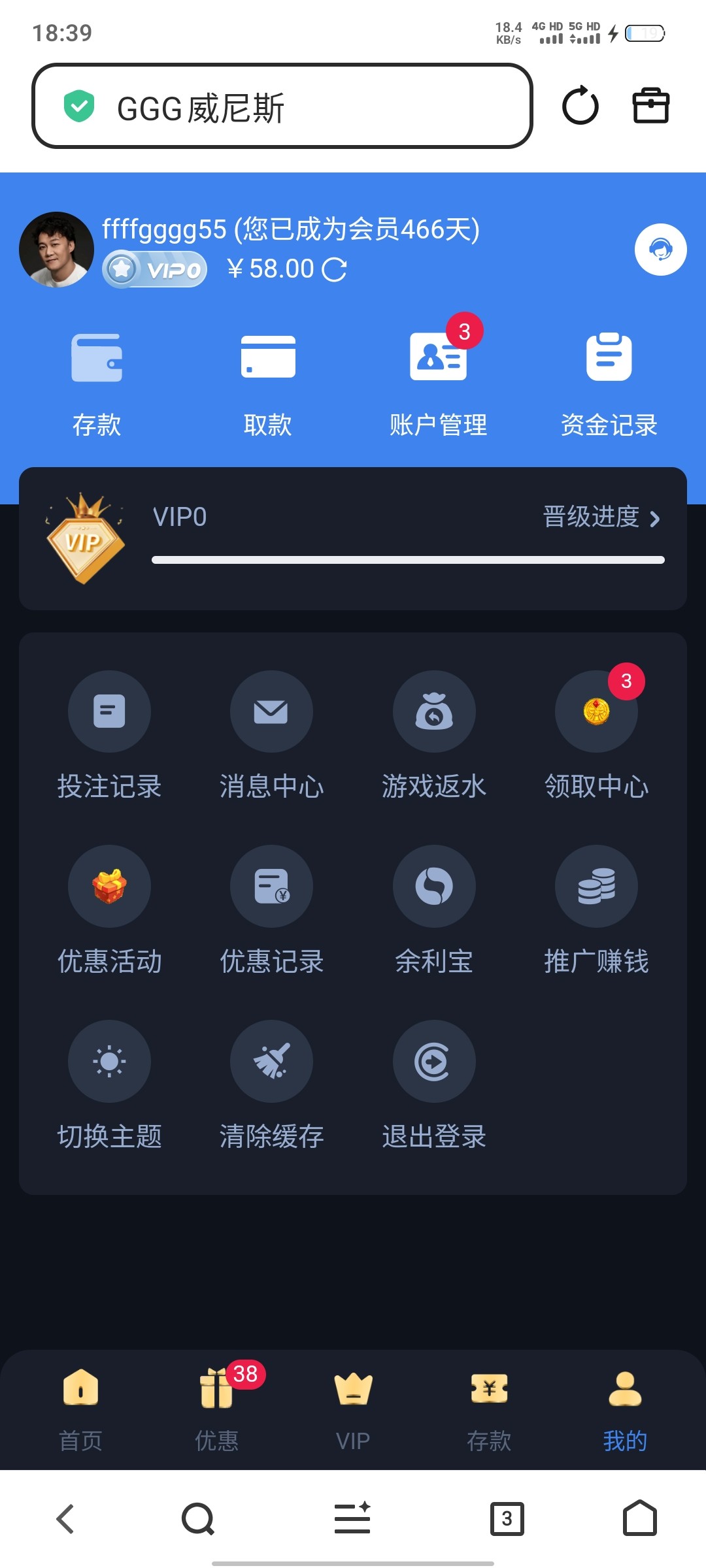
Task: Open 余利宝
Action: click(434, 909)
